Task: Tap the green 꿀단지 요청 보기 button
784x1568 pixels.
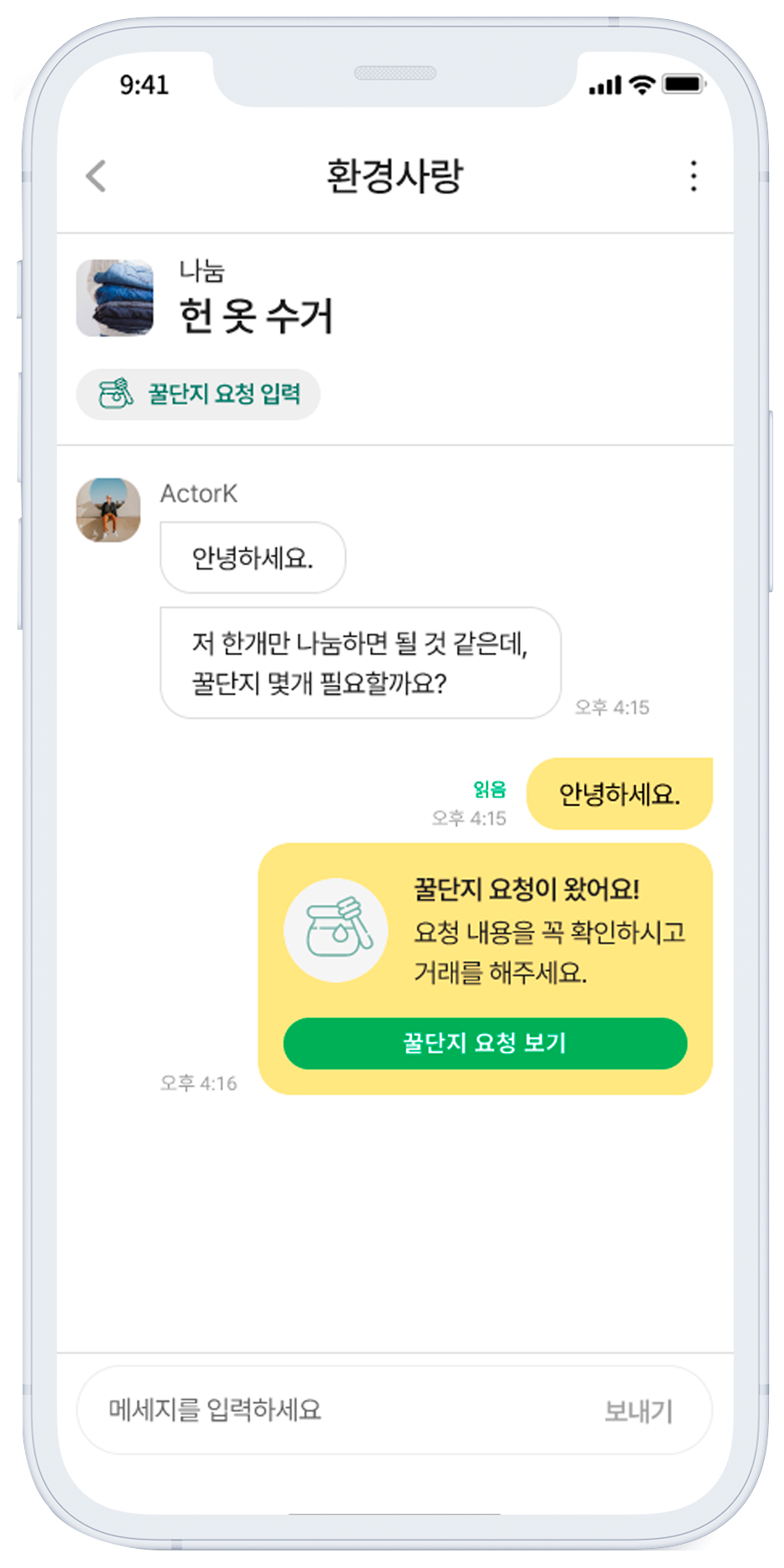Action: [x=485, y=1043]
